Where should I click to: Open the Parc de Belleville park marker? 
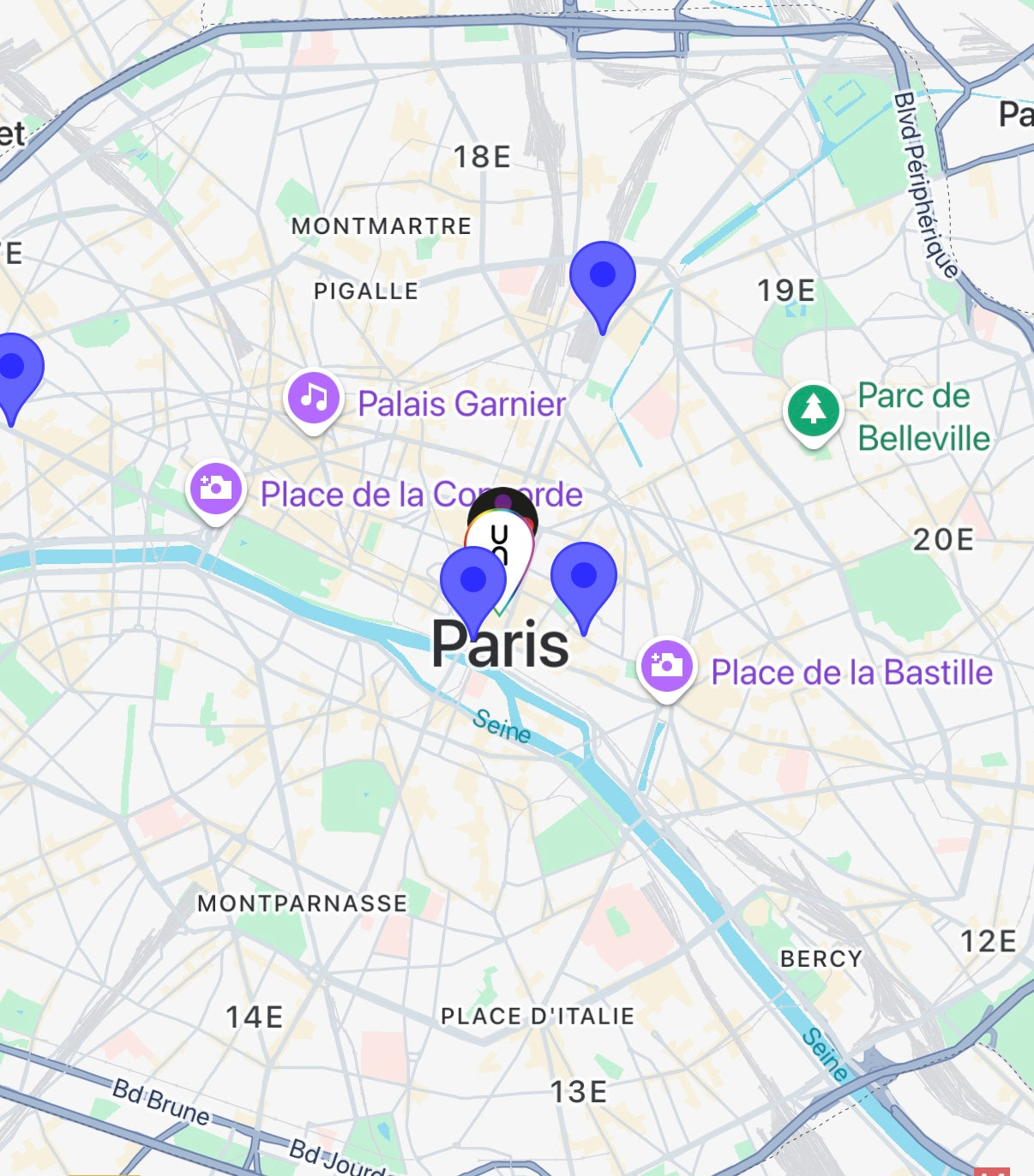(813, 411)
